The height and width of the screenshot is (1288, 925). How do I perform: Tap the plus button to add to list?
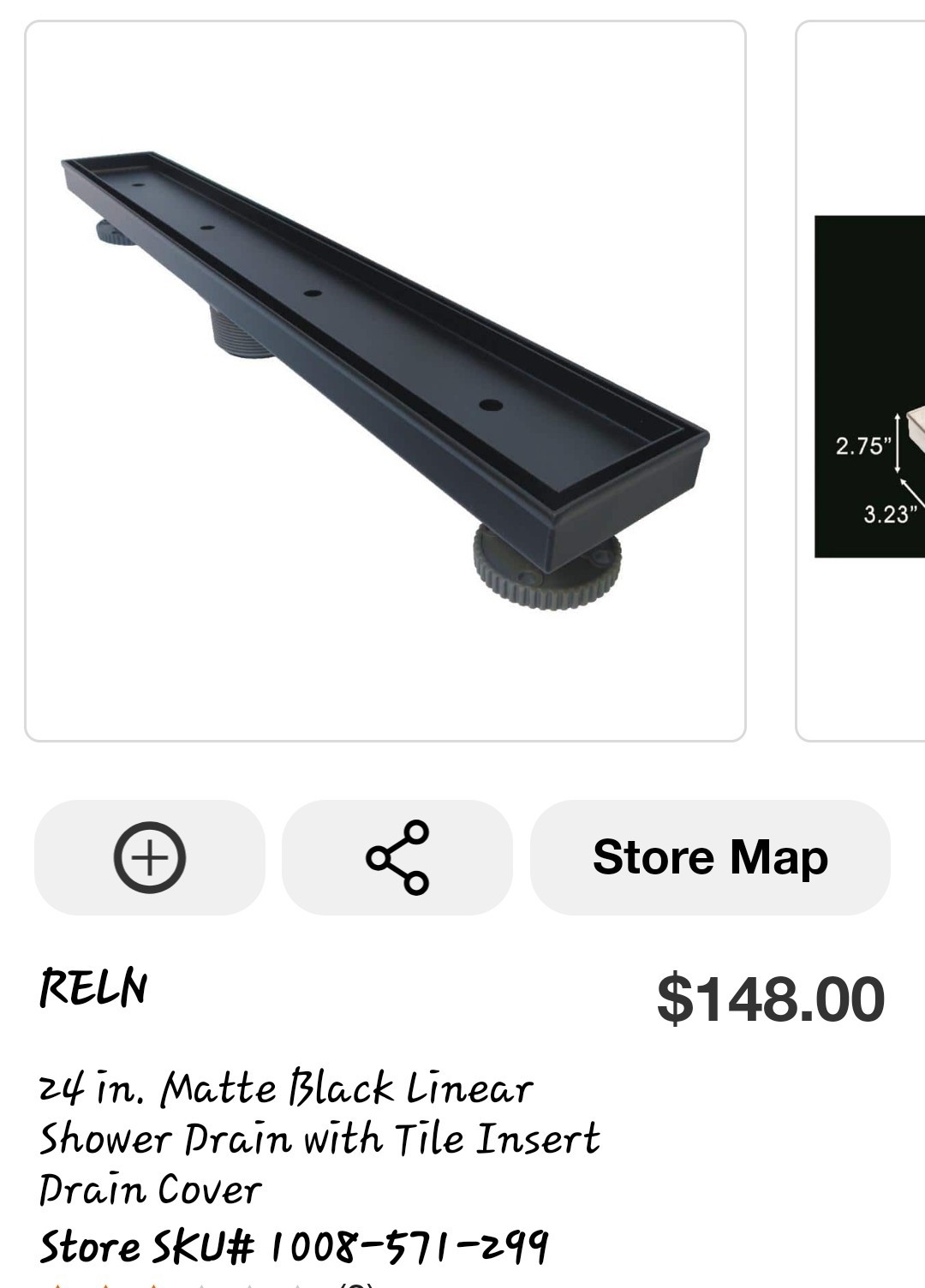[x=150, y=857]
